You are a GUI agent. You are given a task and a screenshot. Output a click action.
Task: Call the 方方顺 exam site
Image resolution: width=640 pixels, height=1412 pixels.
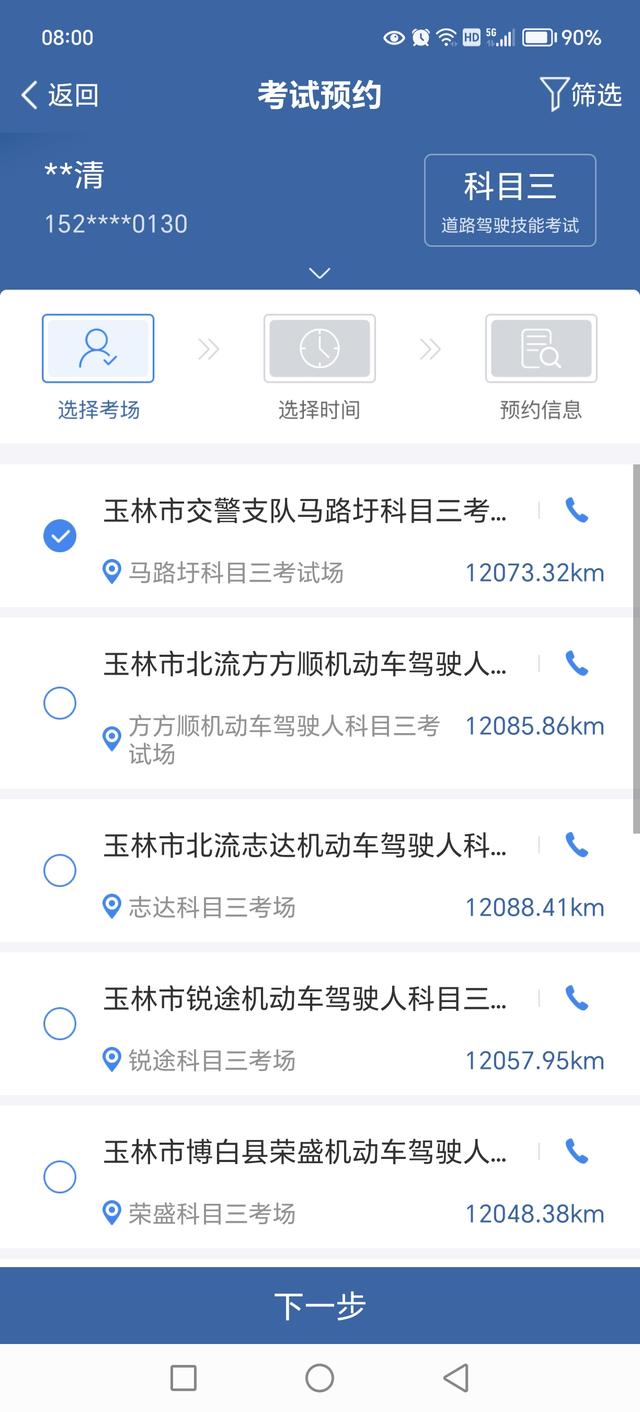pyautogui.click(x=577, y=663)
